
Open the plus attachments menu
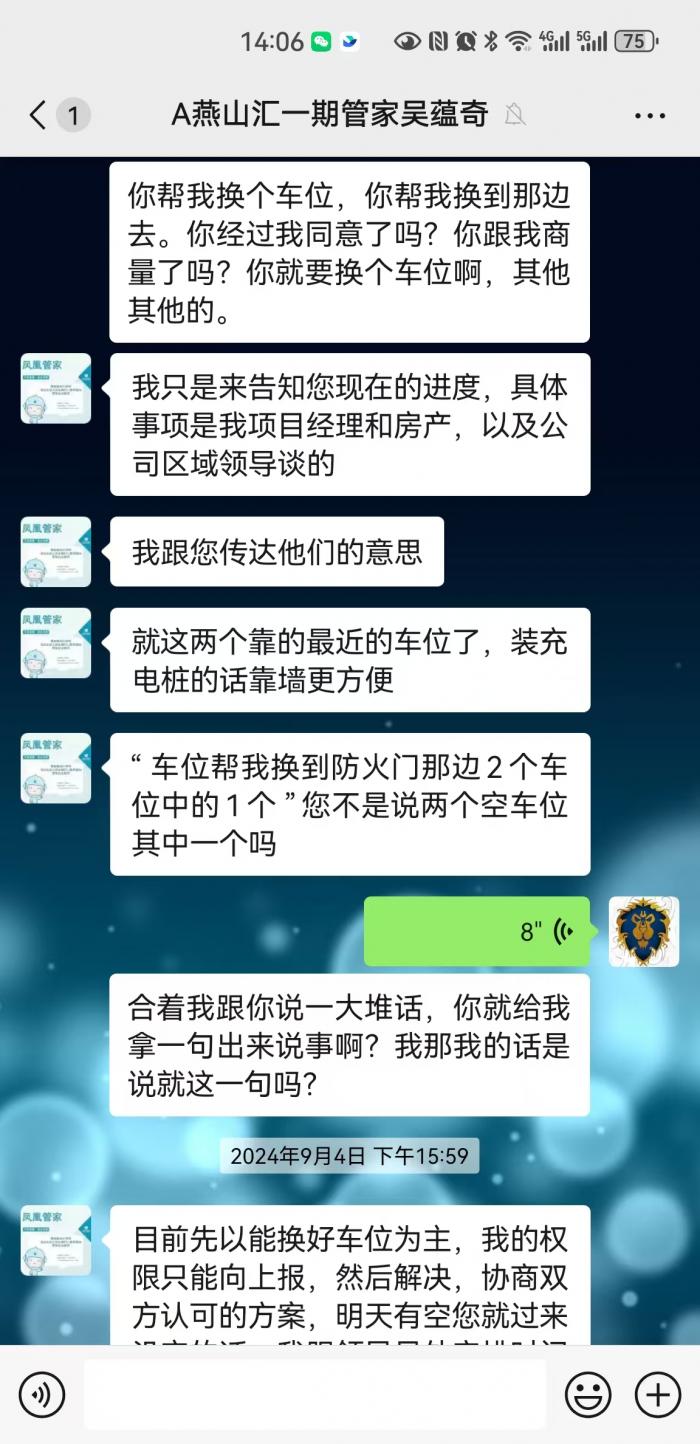pos(657,1394)
